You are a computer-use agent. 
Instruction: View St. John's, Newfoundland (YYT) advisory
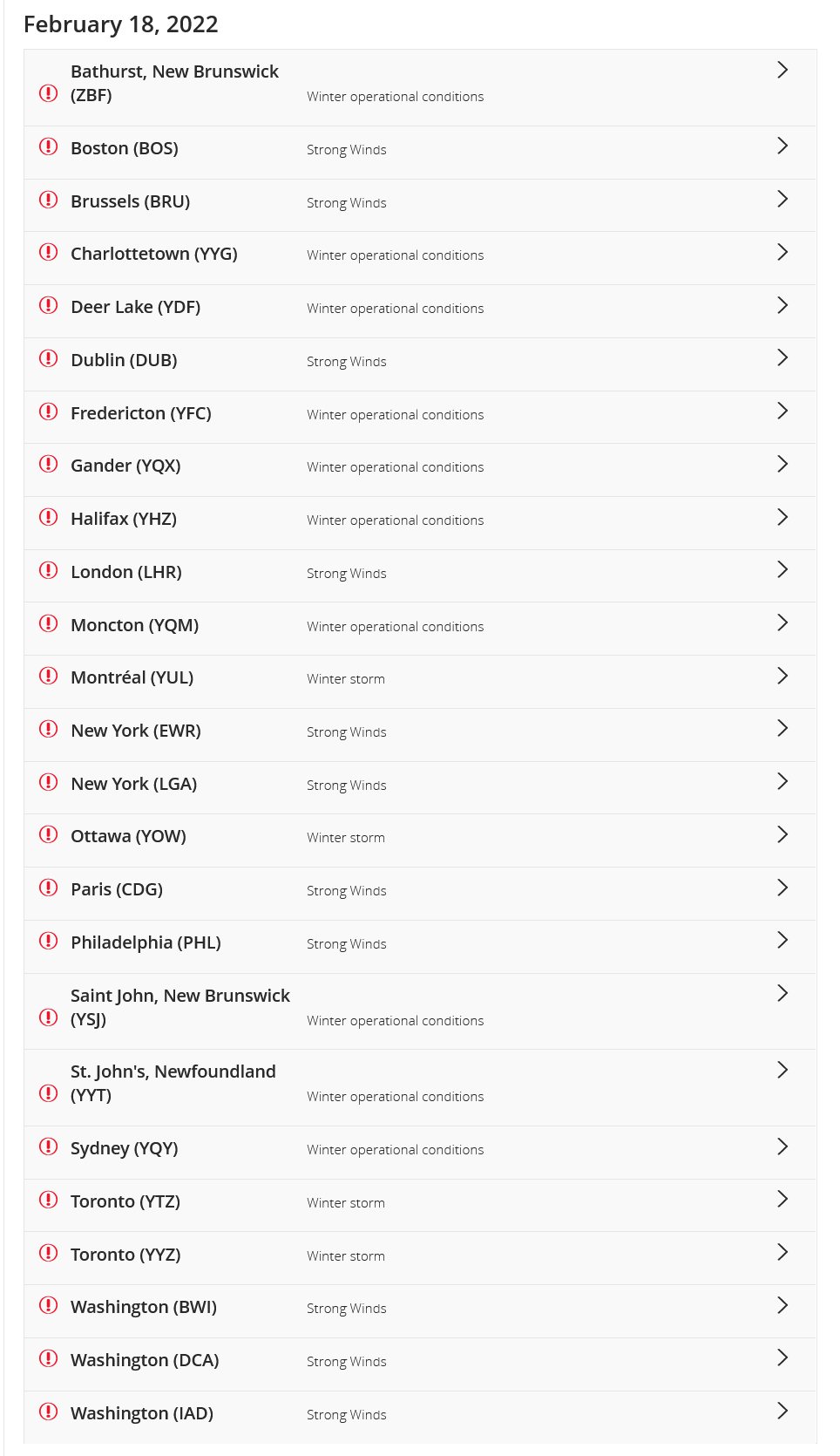(x=420, y=1088)
